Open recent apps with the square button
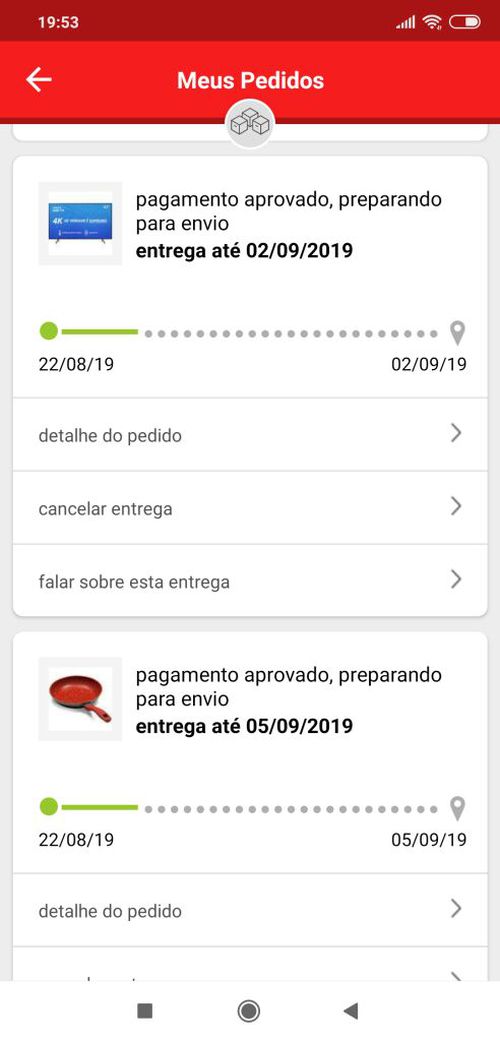Image resolution: width=500 pixels, height=1041 pixels. pyautogui.click(x=144, y=1010)
